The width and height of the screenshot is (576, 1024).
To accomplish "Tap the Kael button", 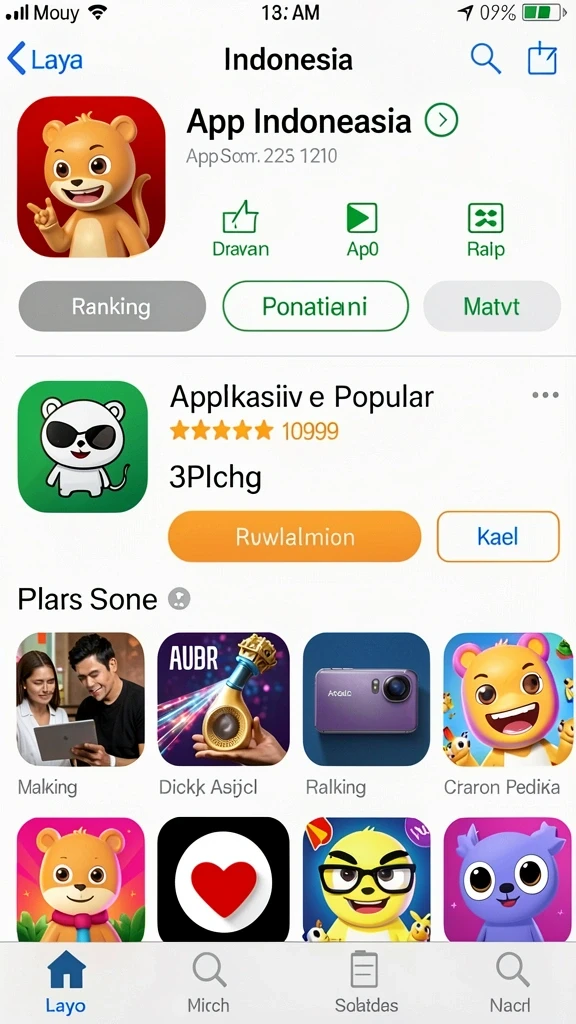I will point(498,536).
